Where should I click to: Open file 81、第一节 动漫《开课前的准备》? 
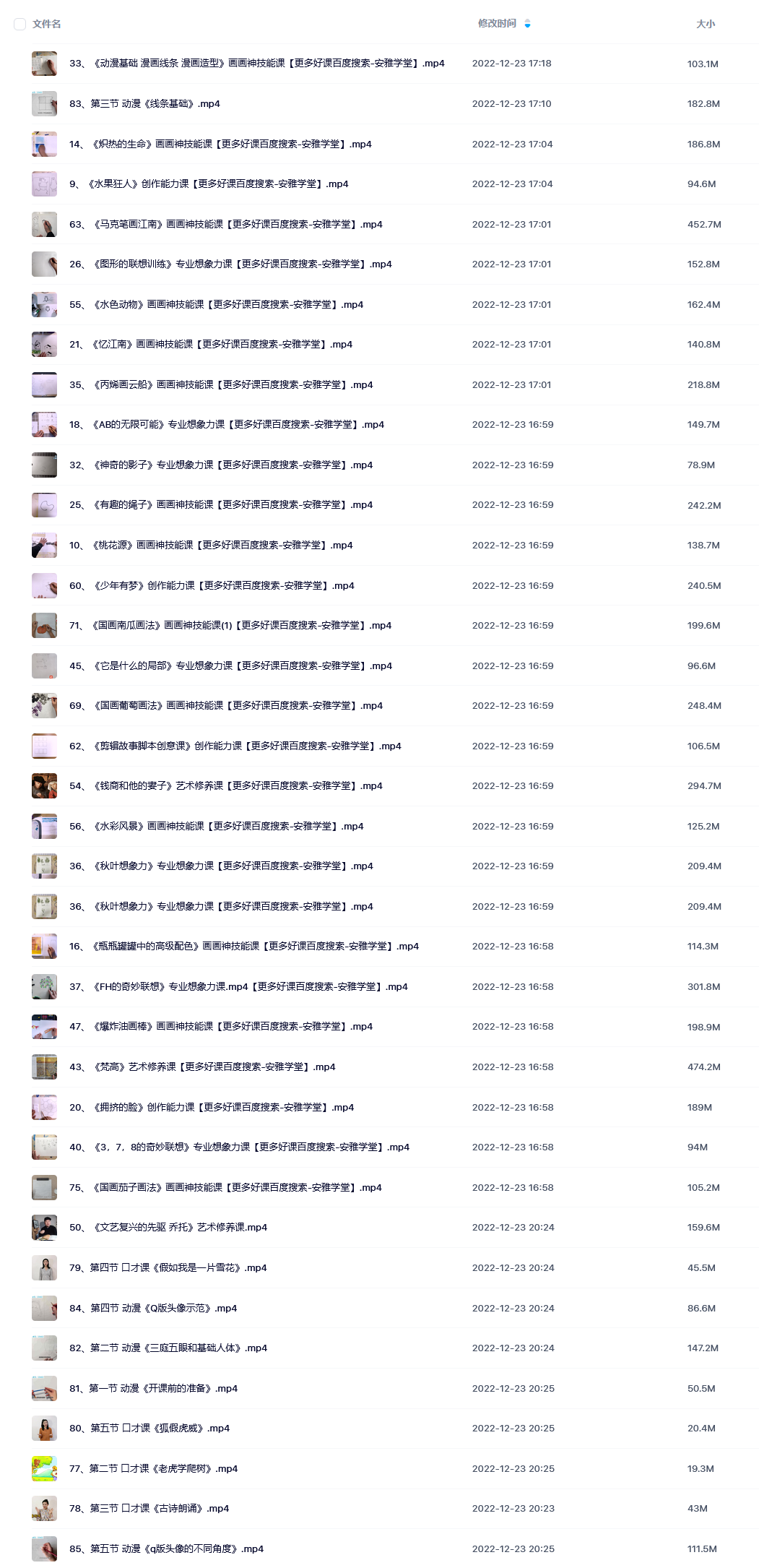(153, 1388)
